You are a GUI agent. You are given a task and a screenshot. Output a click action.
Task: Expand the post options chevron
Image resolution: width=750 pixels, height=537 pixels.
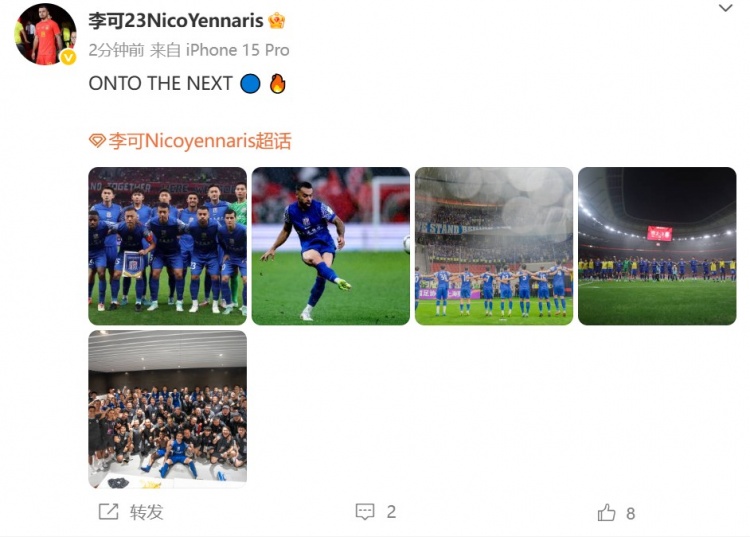[726, 9]
